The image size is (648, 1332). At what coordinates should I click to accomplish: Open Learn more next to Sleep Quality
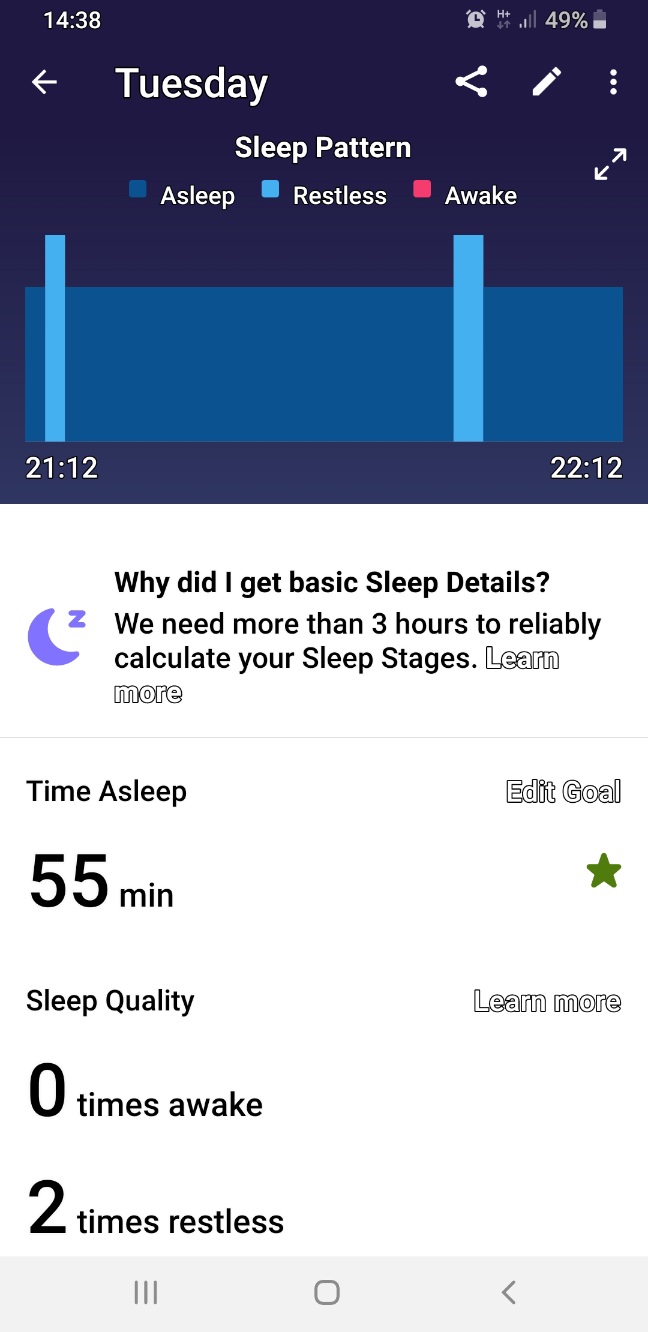547,1002
